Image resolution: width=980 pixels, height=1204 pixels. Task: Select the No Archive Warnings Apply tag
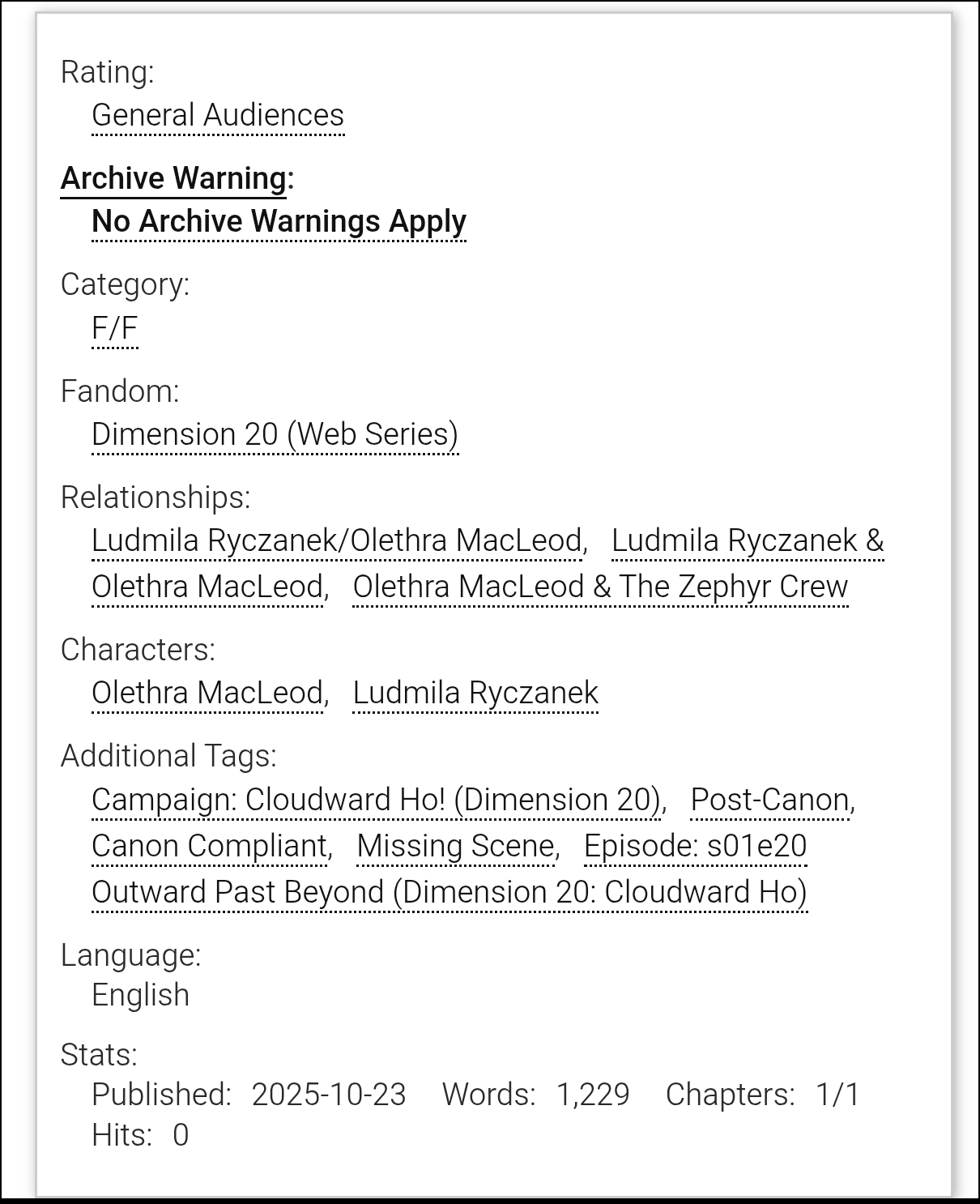pos(279,221)
